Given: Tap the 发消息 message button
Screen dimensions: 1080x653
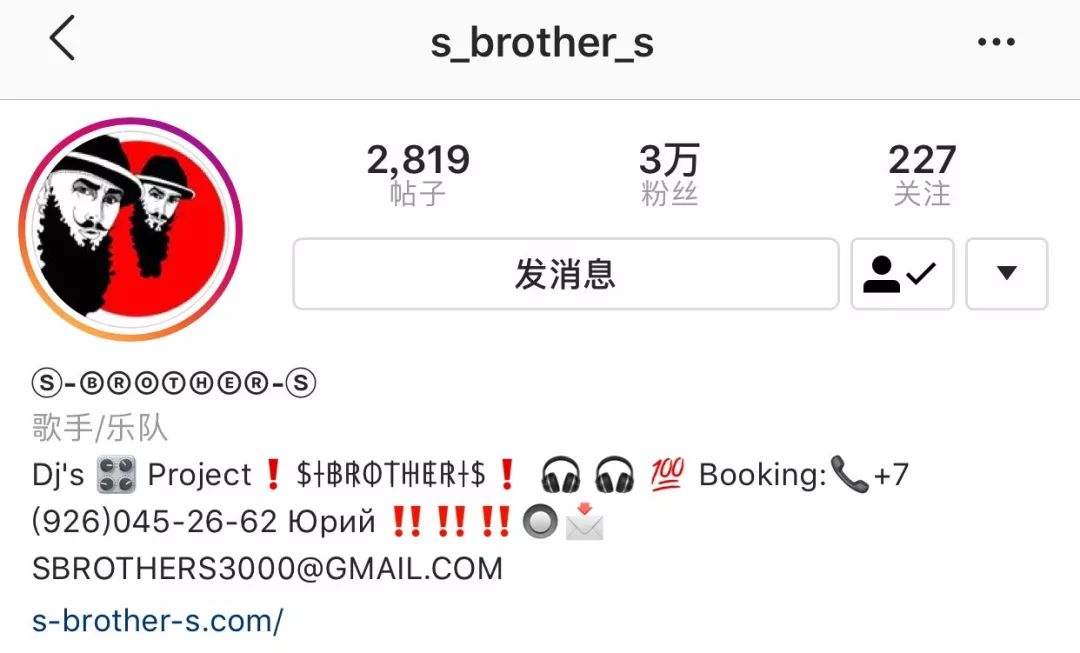Looking at the screenshot, I should coord(565,274).
